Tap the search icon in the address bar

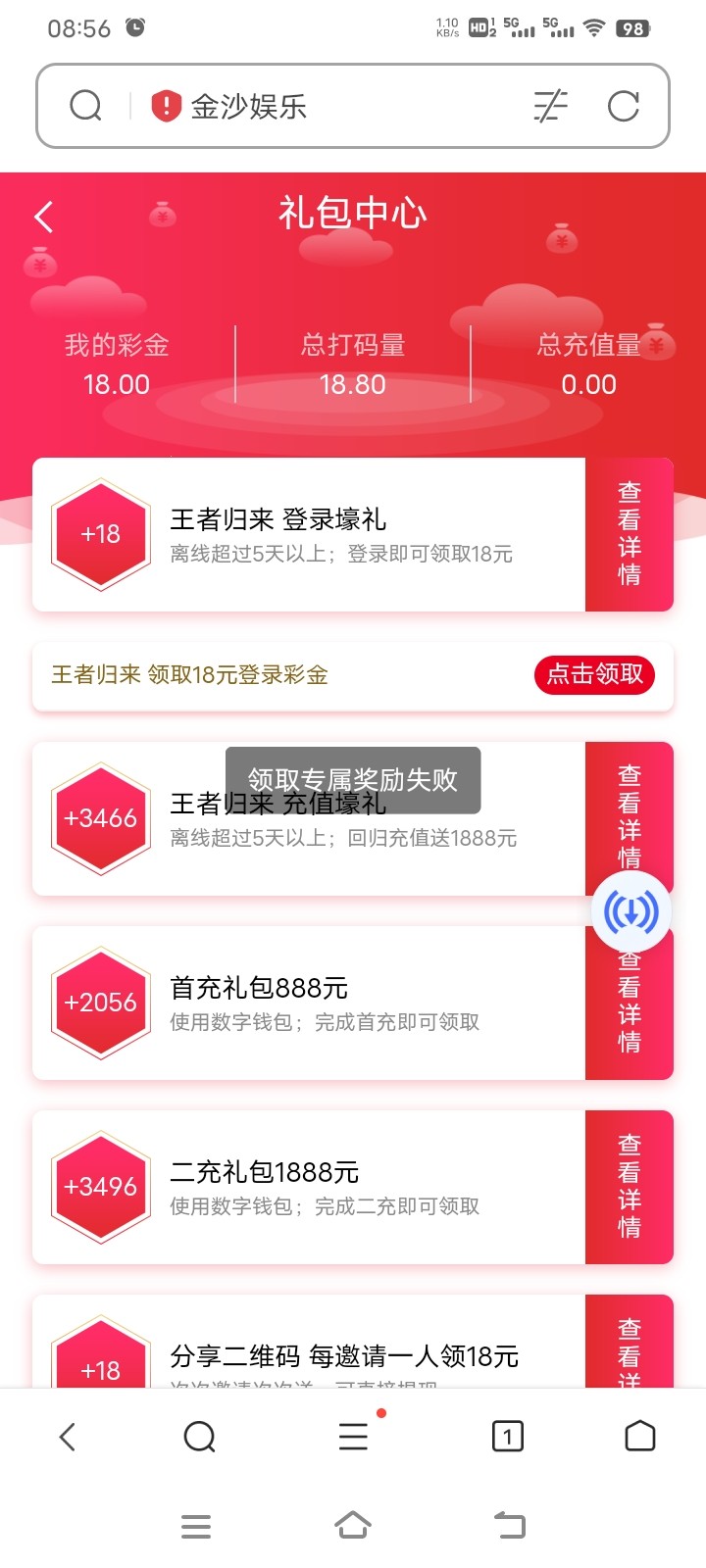(x=86, y=106)
